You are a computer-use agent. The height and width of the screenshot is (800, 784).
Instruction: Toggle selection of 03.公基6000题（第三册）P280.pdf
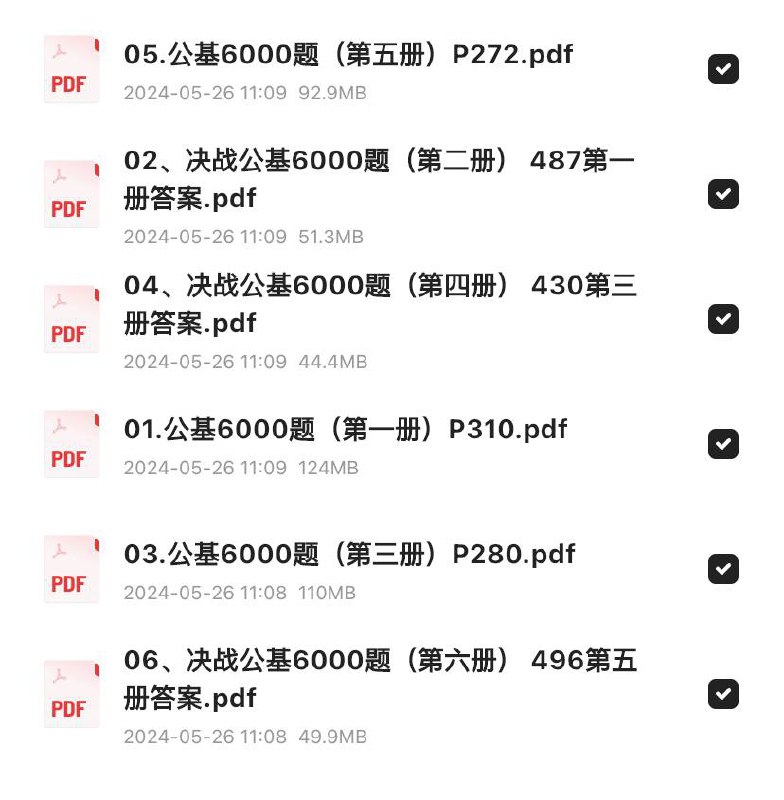click(723, 569)
